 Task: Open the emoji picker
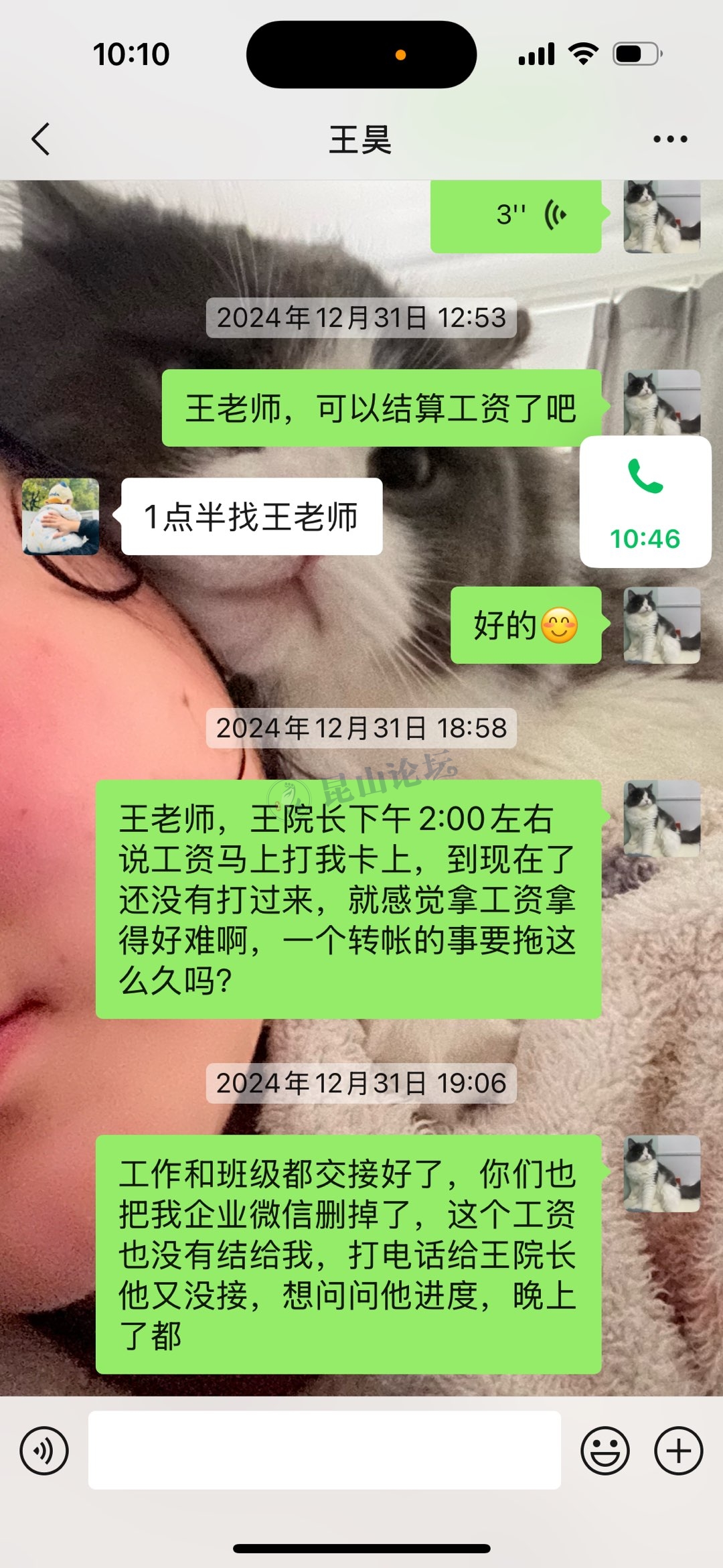[605, 1451]
